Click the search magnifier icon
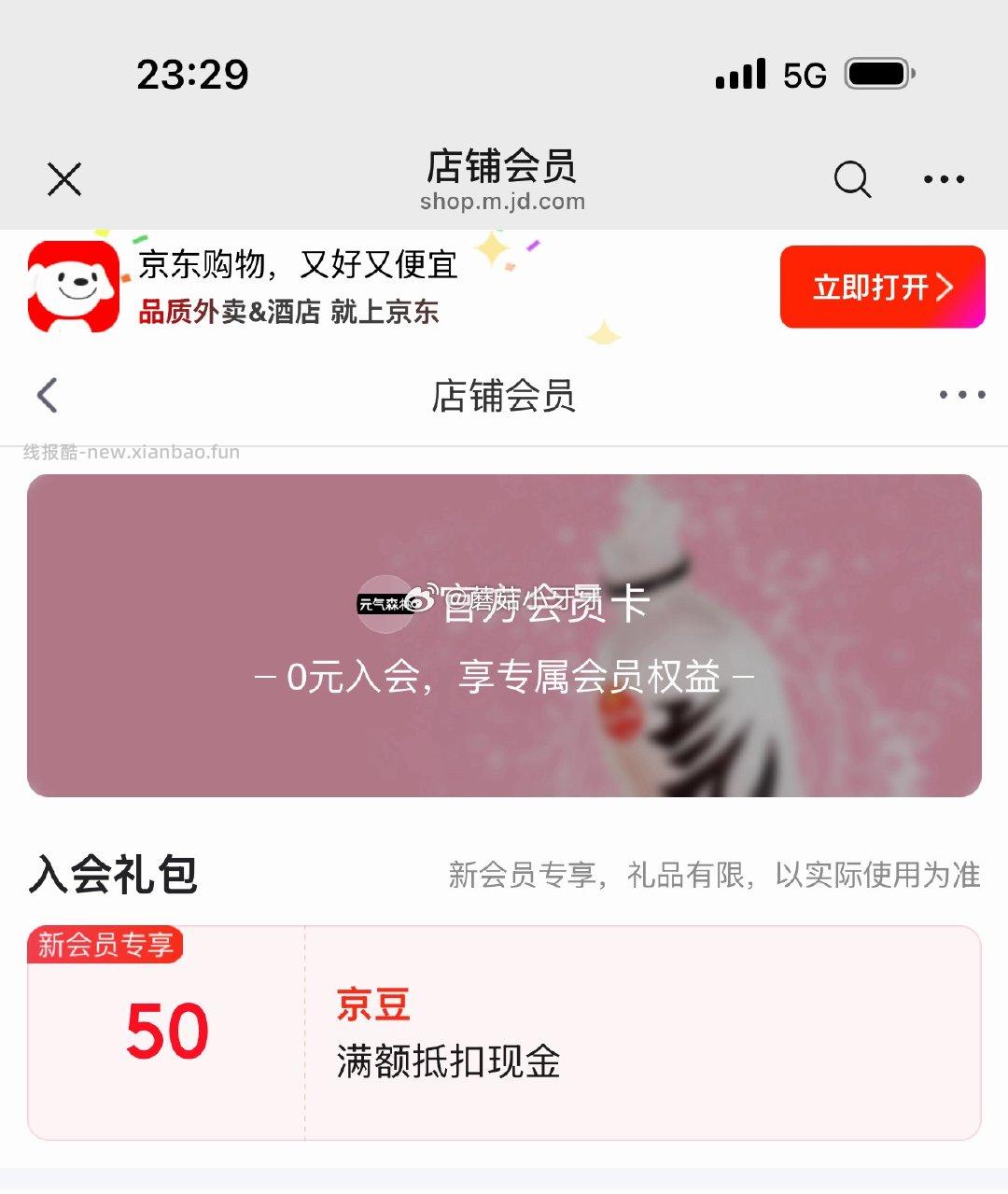Image resolution: width=1008 pixels, height=1194 pixels. (x=852, y=178)
